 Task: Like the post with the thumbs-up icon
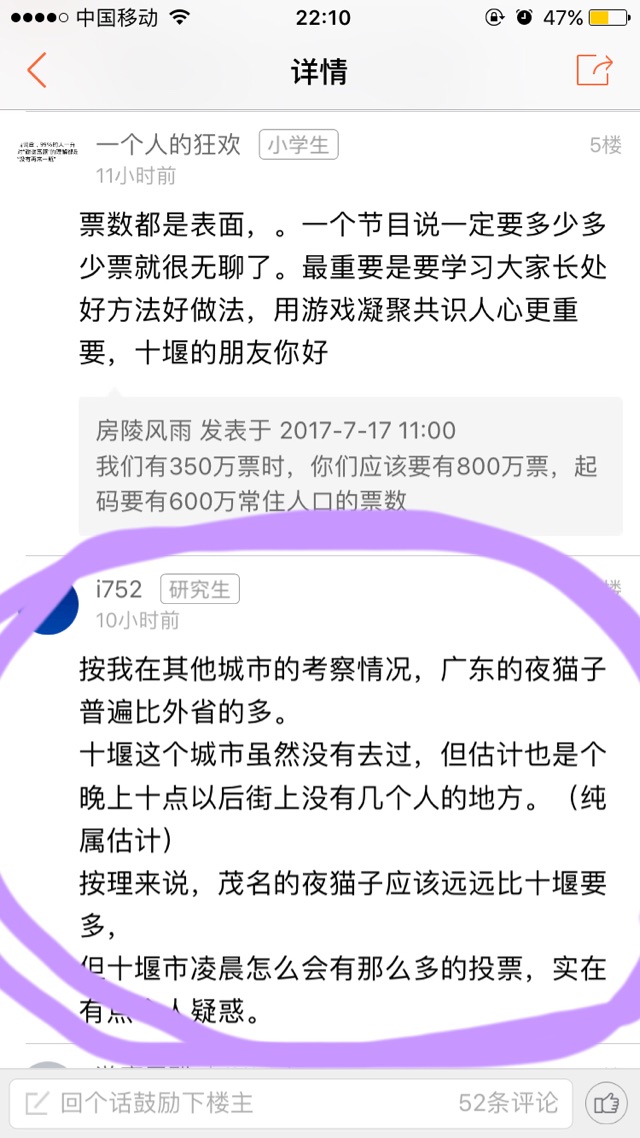[605, 1103]
